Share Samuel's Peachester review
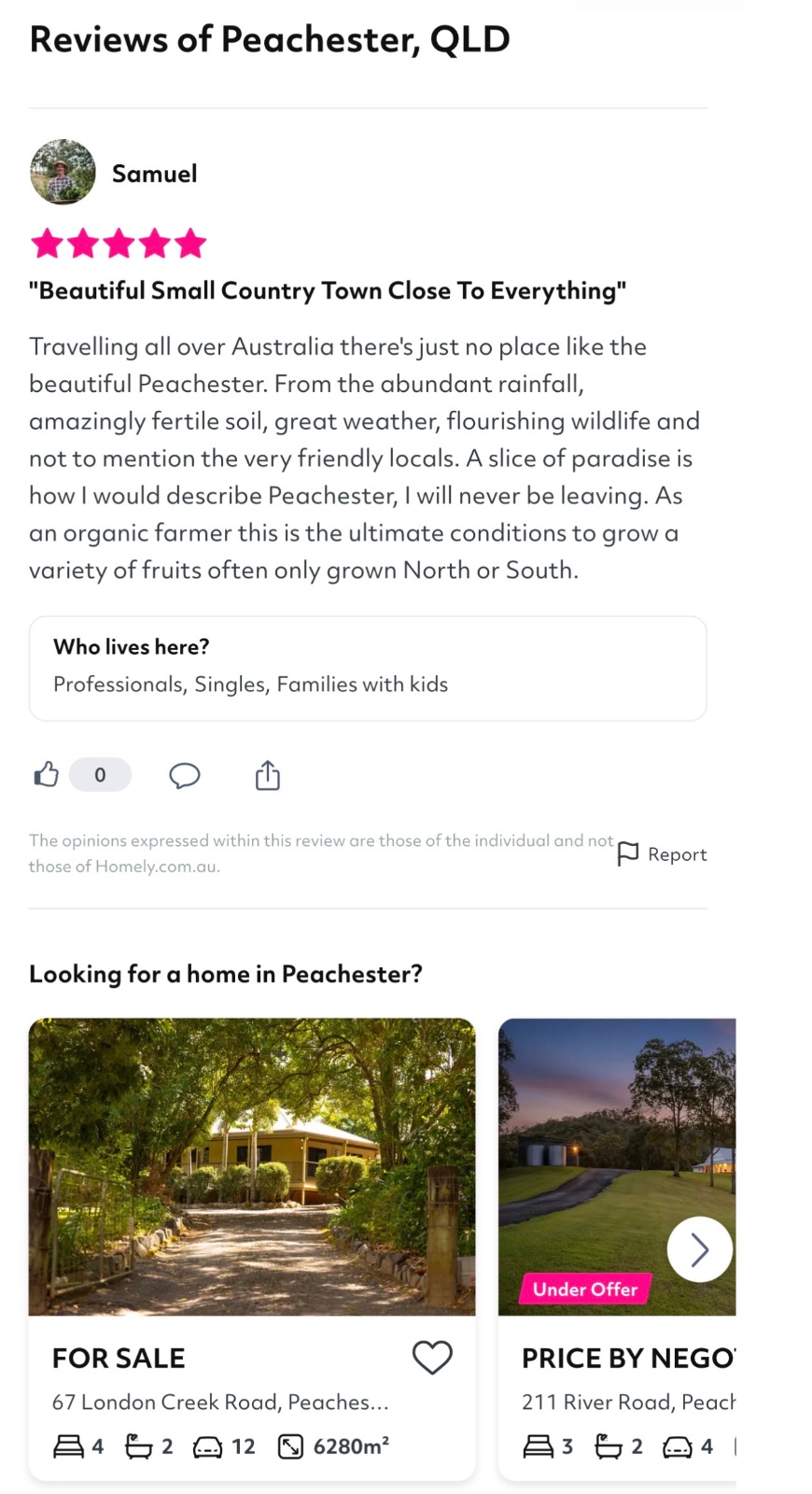This screenshot has width=812, height=1494. pyautogui.click(x=268, y=775)
